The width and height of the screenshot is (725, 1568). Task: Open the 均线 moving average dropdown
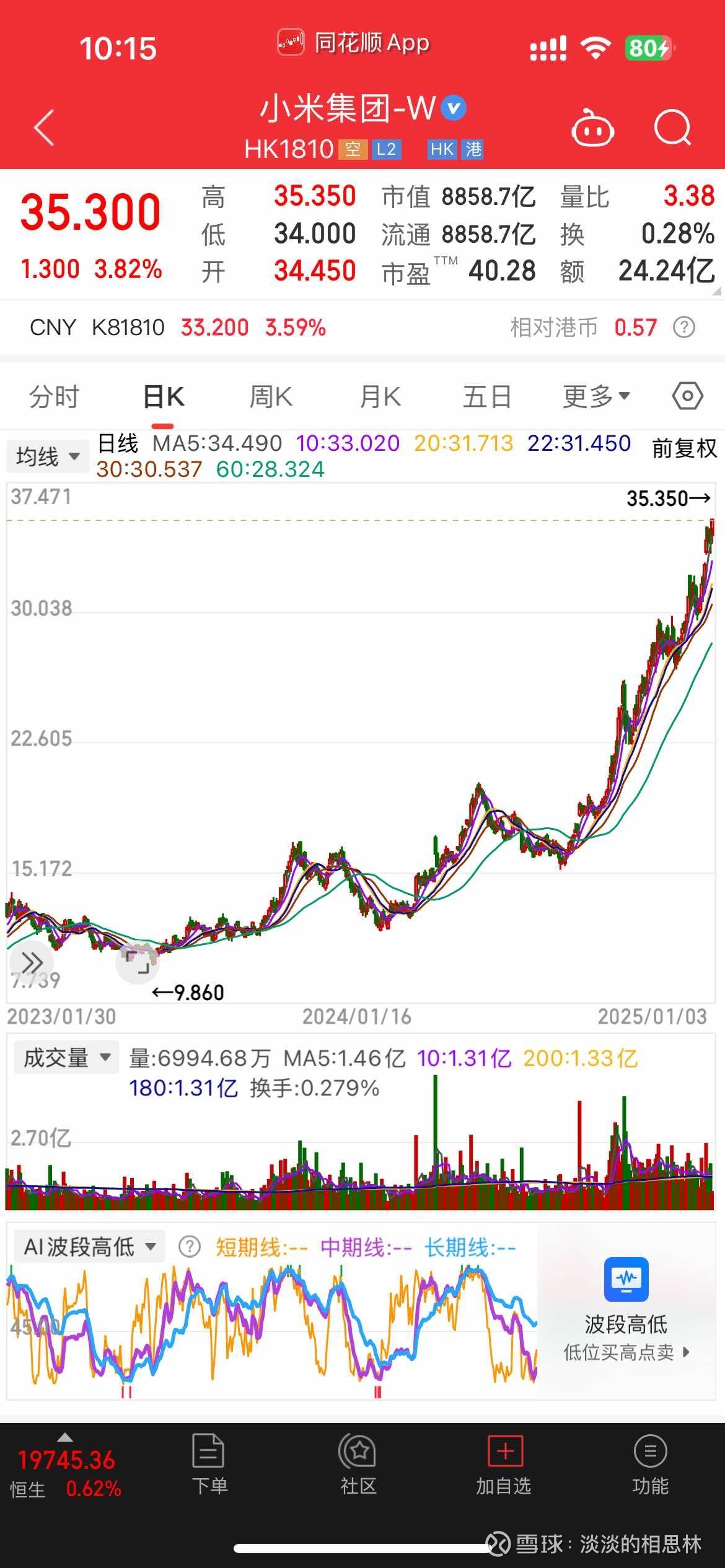47,456
